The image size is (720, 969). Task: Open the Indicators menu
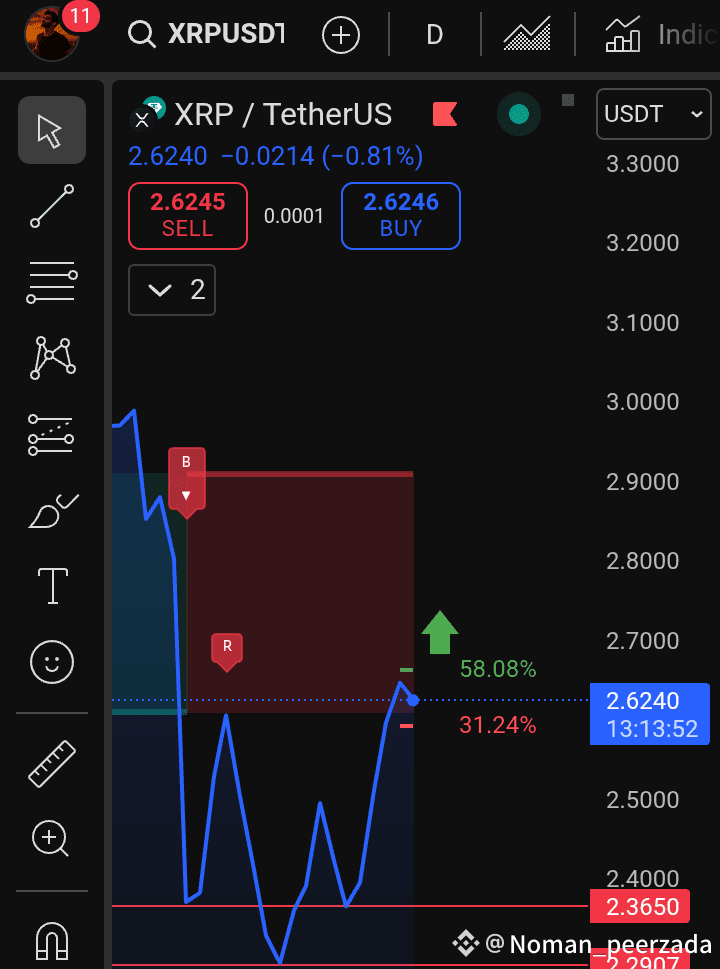pos(660,35)
